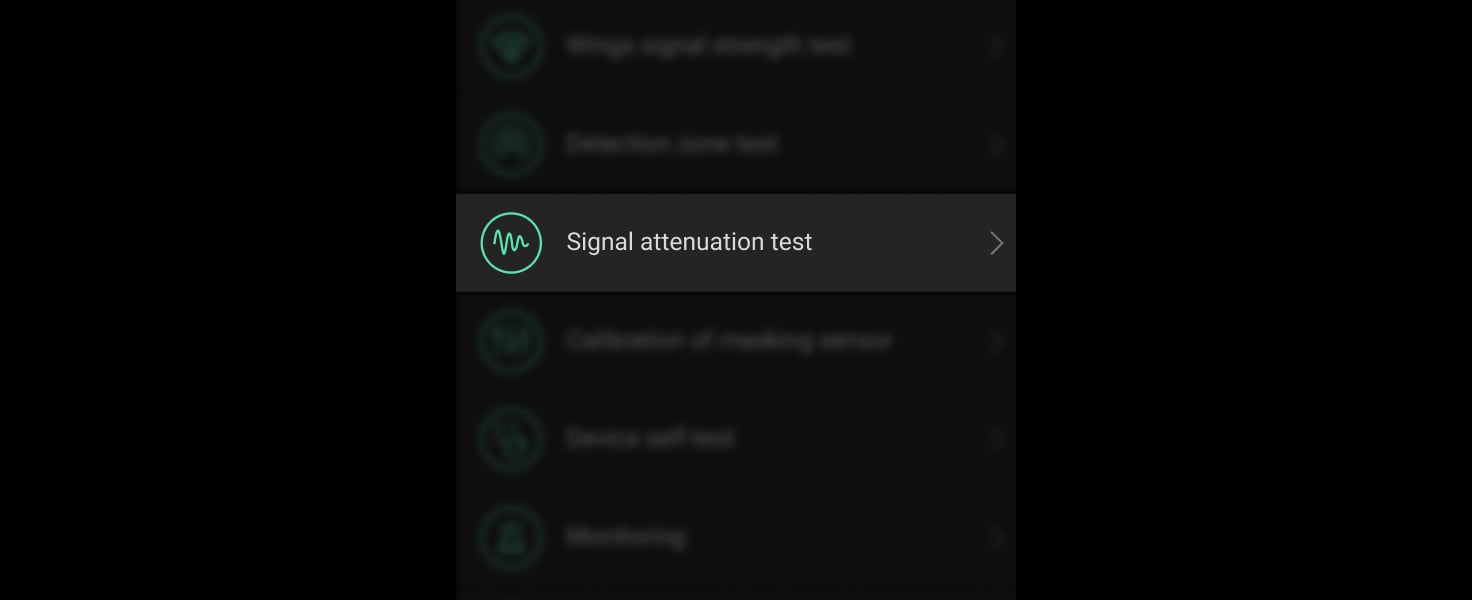1472x600 pixels.
Task: Open the Signal attenuation test row
Action: click(x=735, y=243)
